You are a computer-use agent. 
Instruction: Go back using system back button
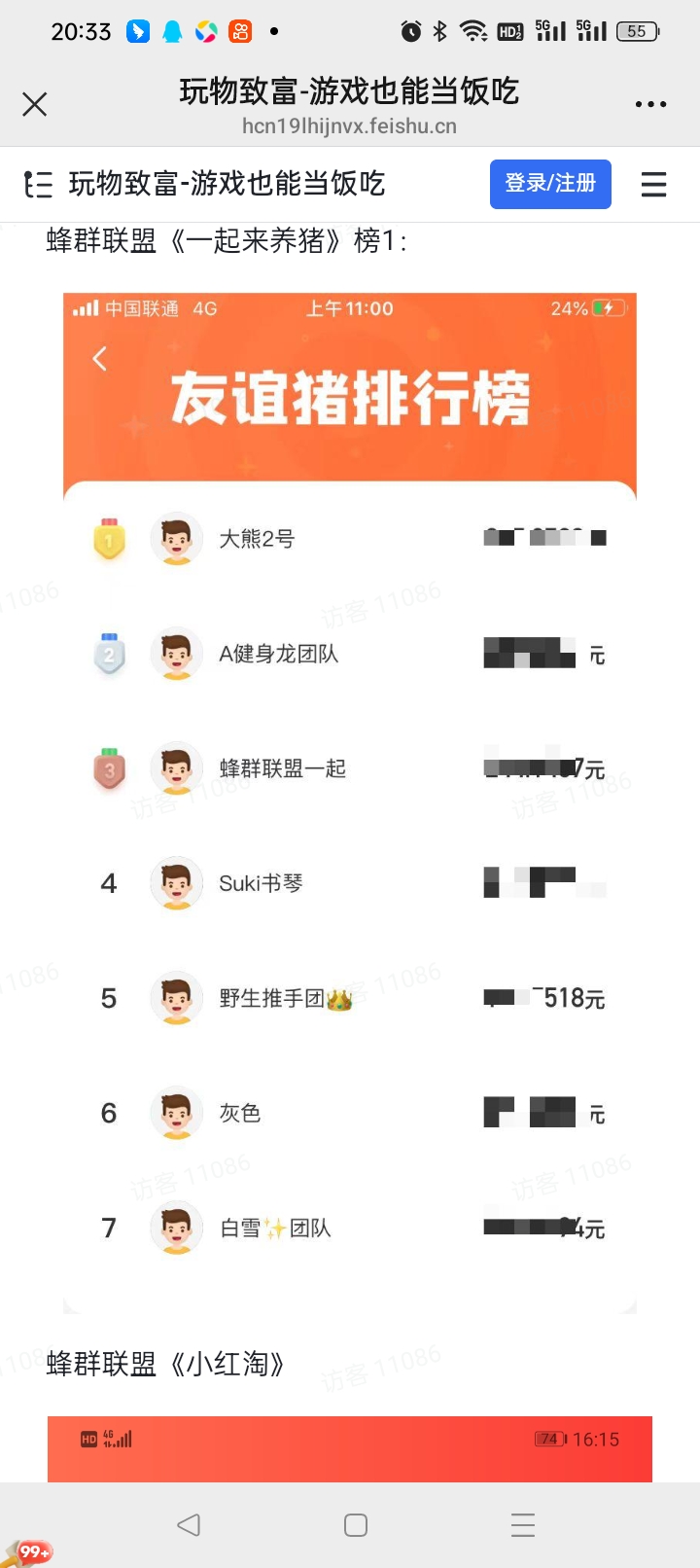coord(190,1524)
